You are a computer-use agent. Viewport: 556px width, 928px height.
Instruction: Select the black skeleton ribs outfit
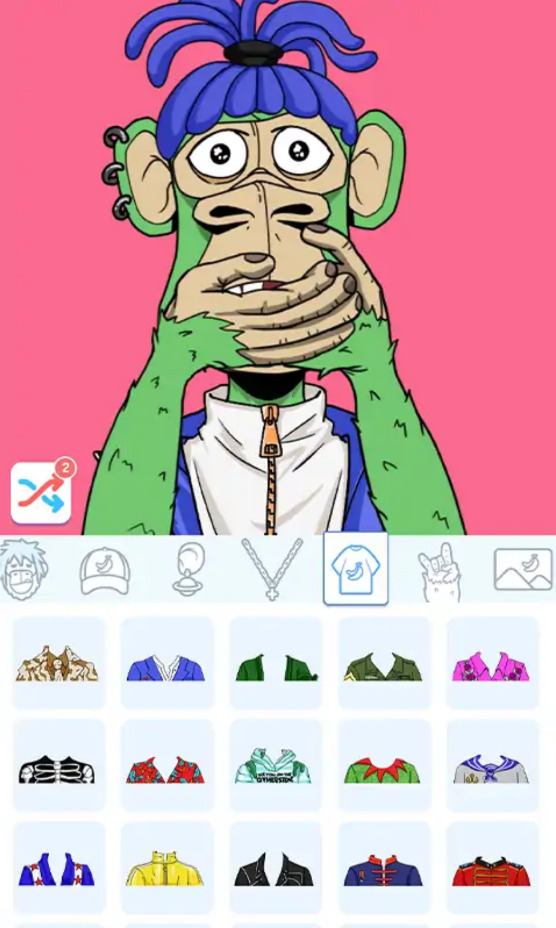click(x=57, y=766)
